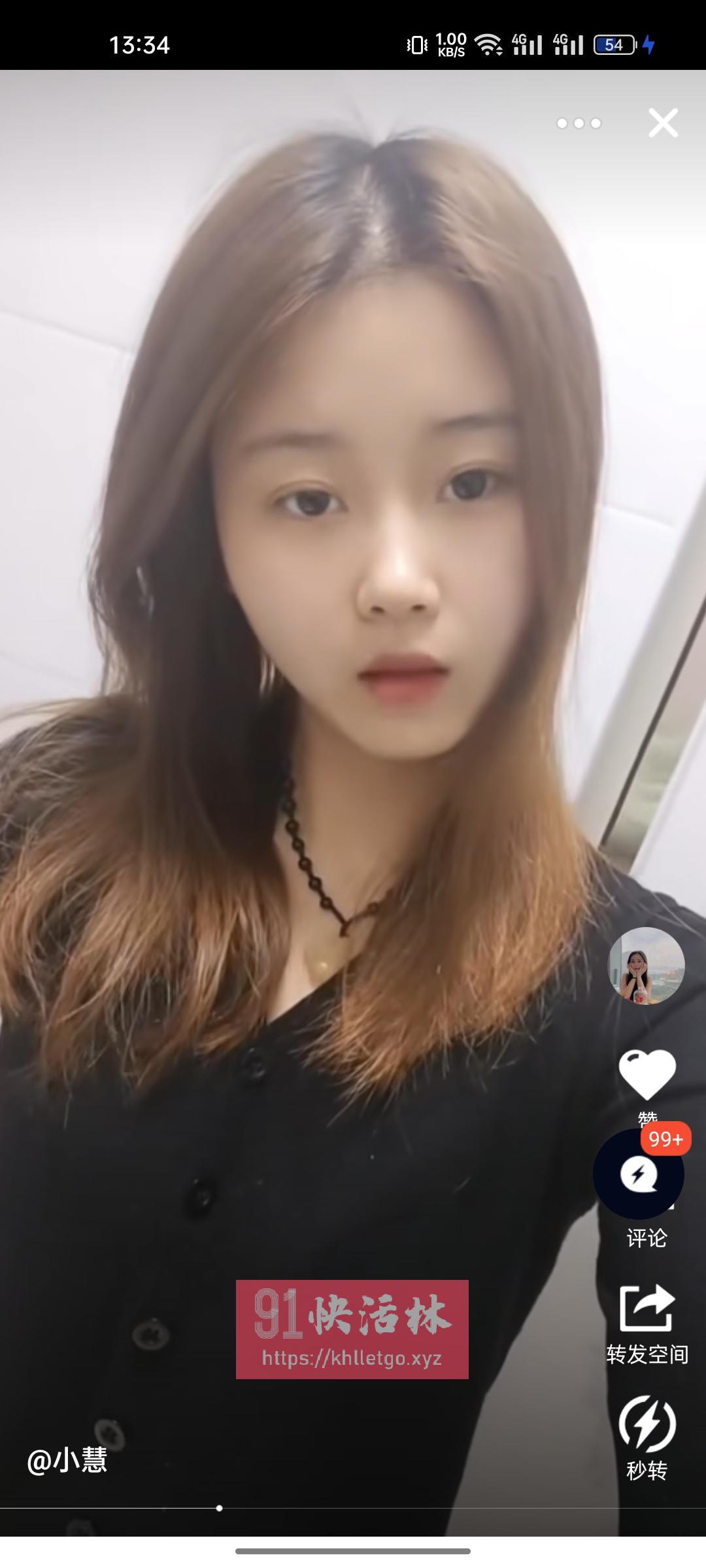The image size is (706, 1568).
Task: Open the three-dot more options menu
Action: (x=579, y=123)
